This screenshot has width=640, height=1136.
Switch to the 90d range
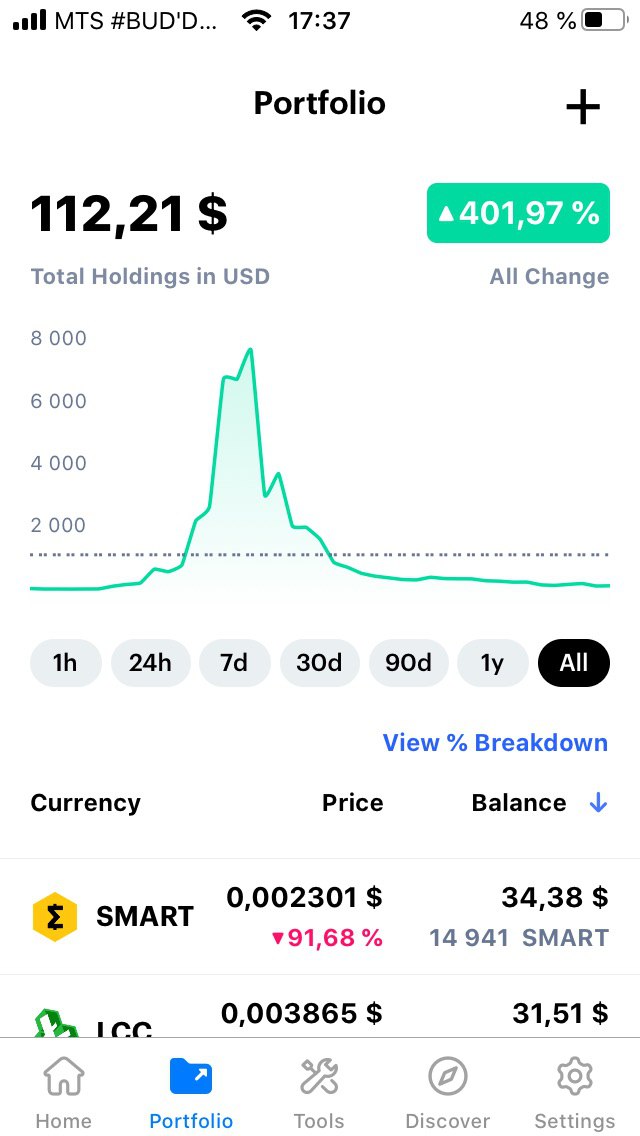408,663
